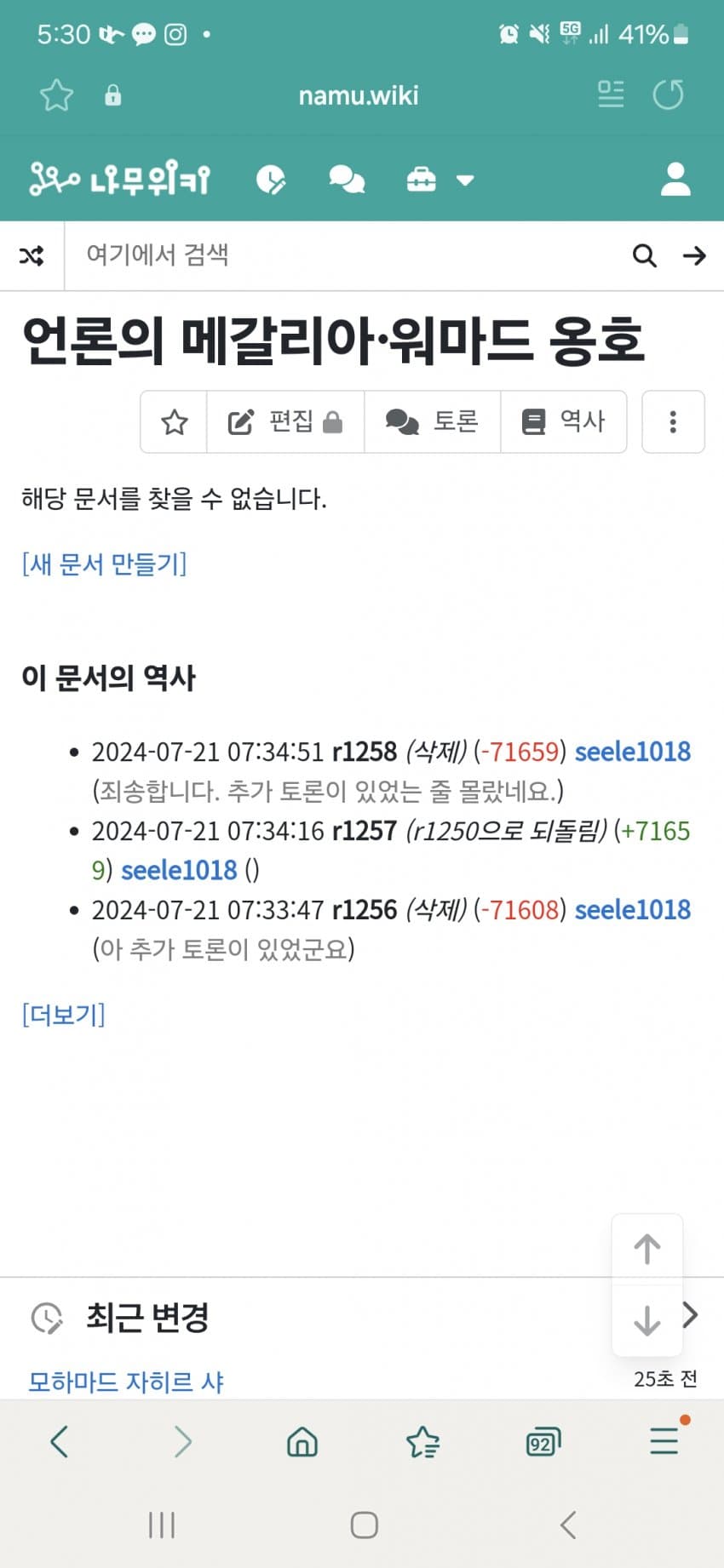Open browser tabs switcher

pos(543,1442)
